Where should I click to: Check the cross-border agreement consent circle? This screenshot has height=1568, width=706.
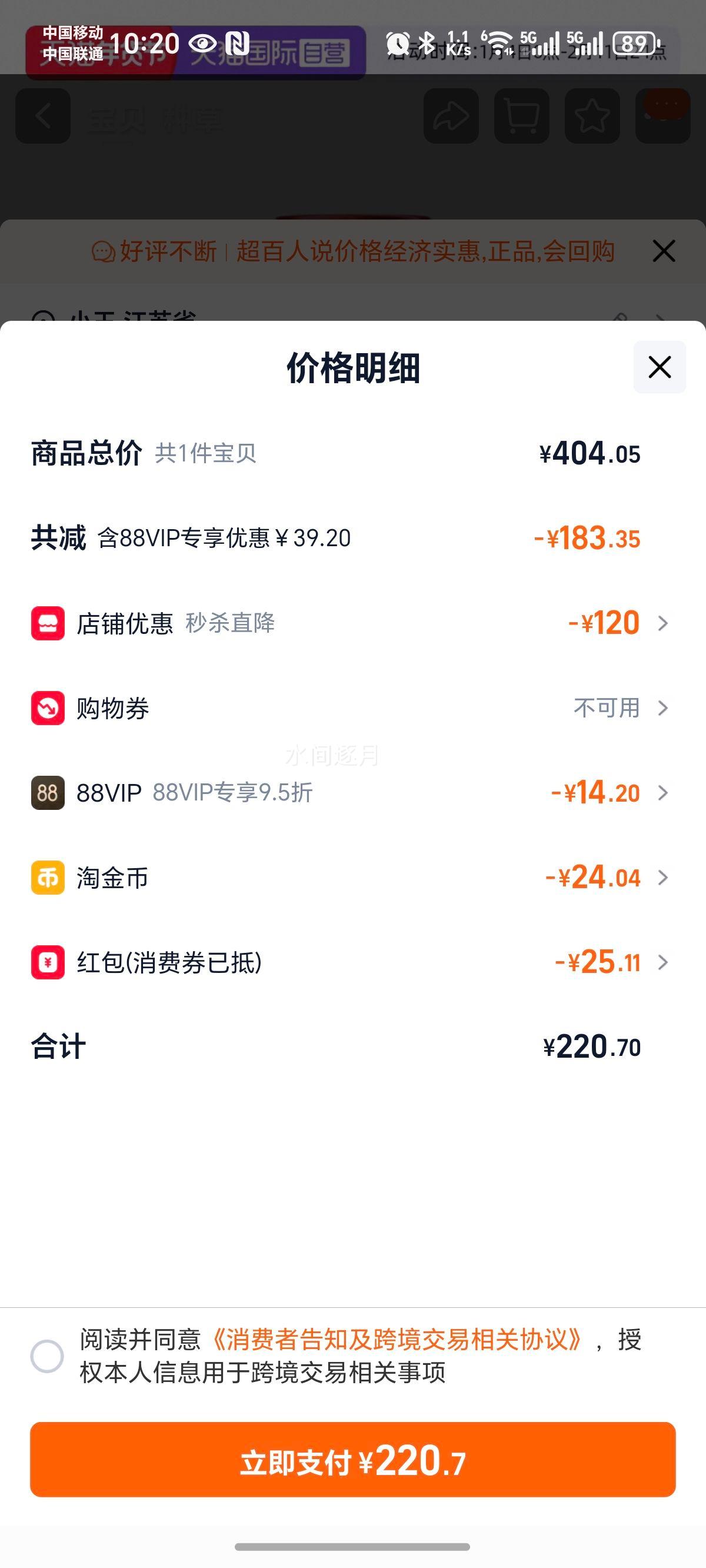(48, 1356)
